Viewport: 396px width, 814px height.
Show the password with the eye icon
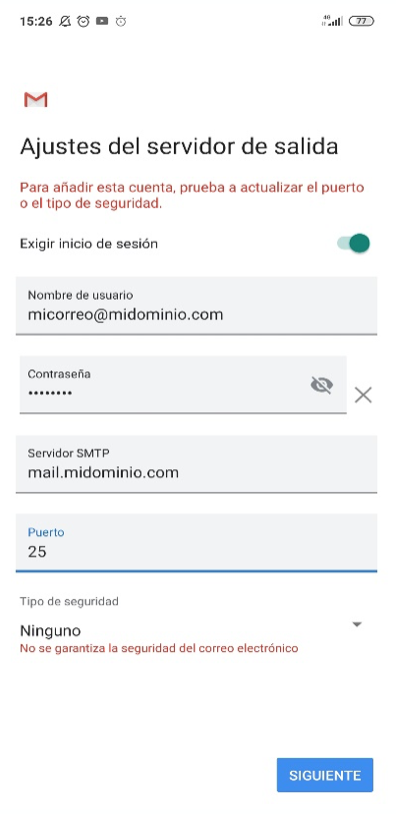click(321, 385)
